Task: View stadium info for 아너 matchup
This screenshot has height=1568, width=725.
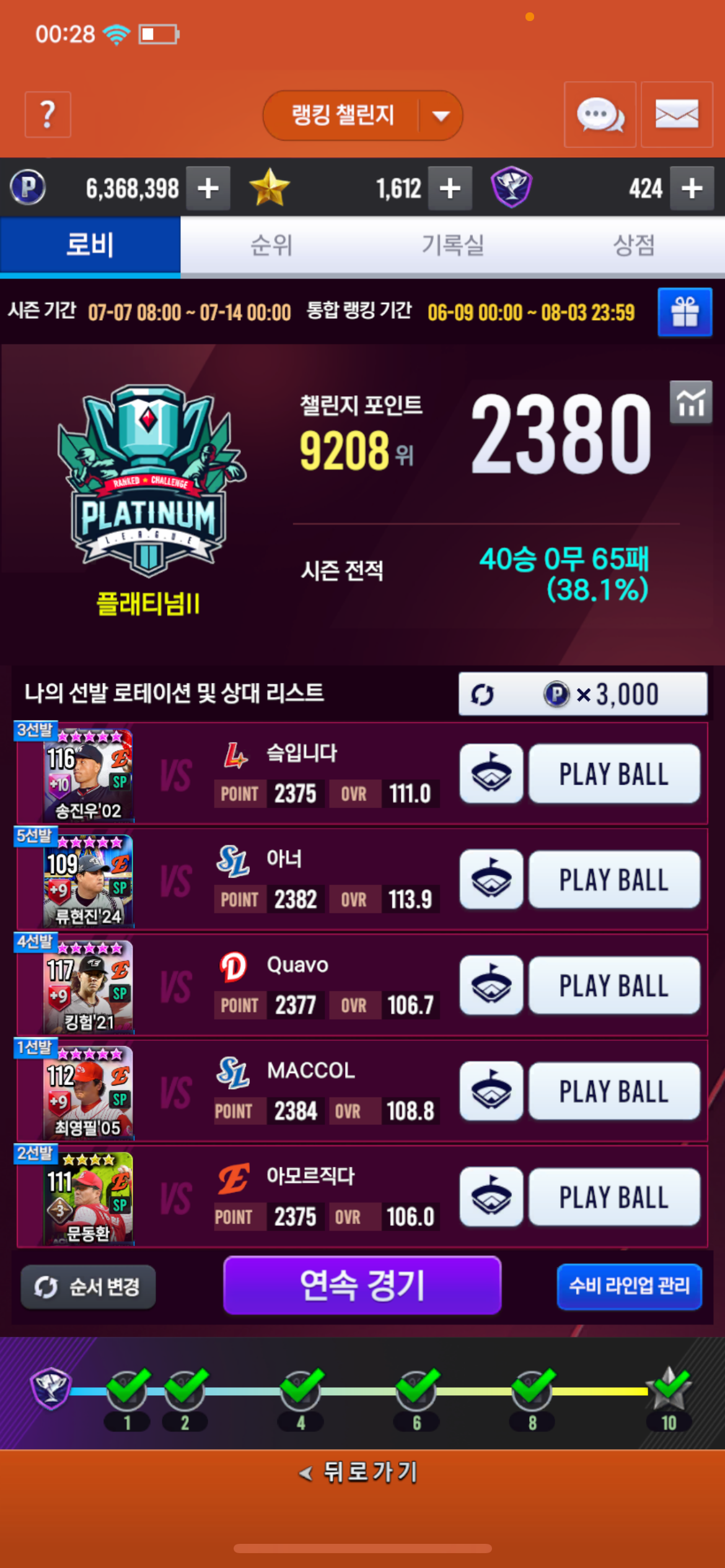Action: point(491,880)
